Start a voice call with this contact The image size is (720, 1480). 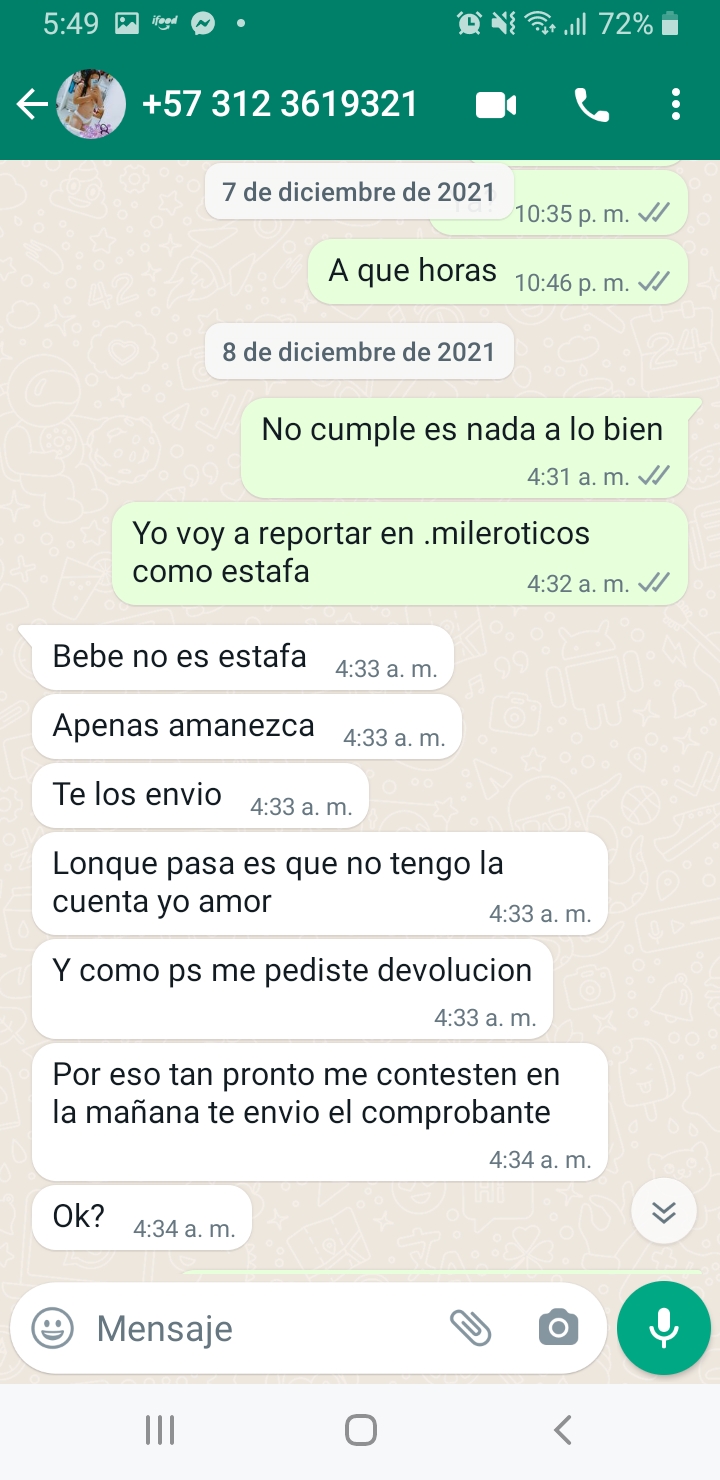tap(591, 105)
